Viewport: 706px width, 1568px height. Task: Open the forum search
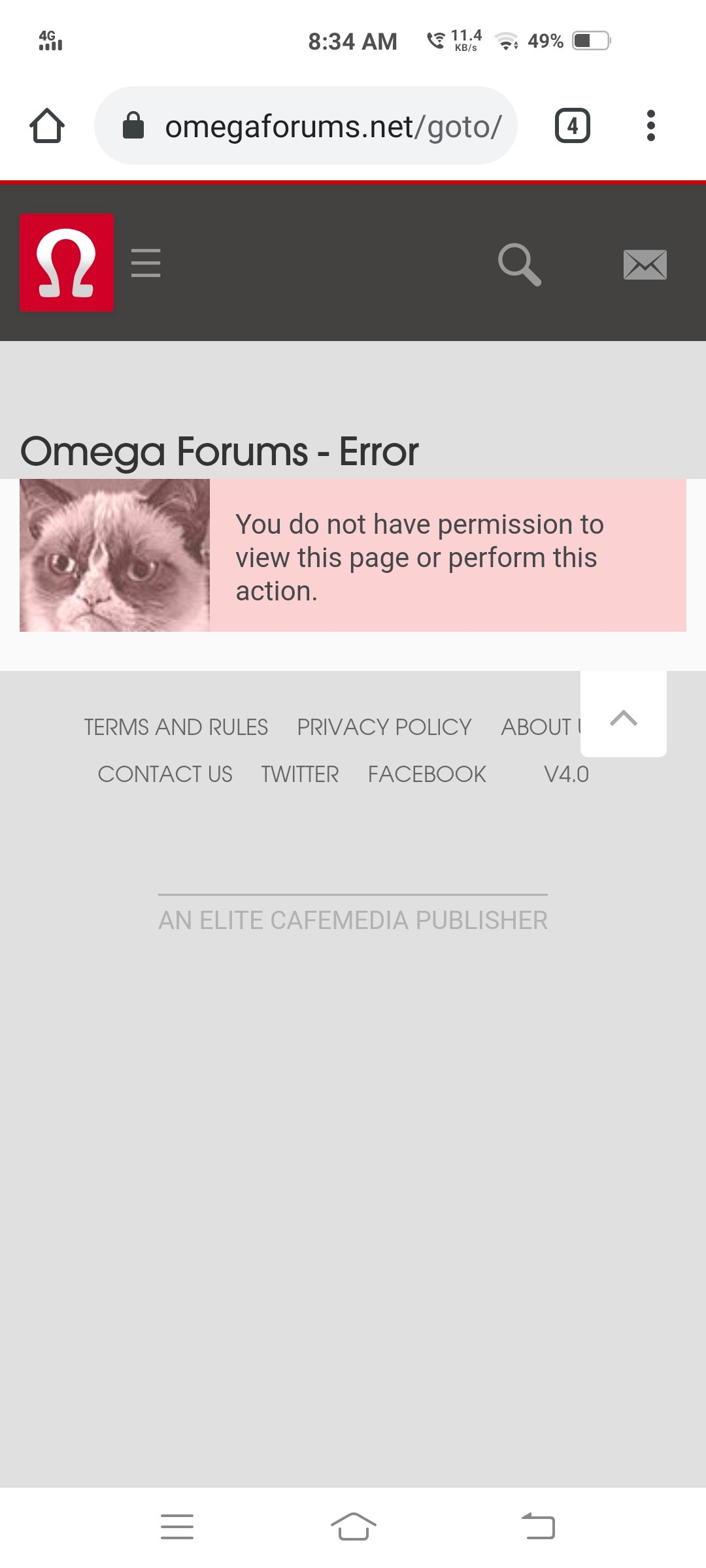point(519,264)
